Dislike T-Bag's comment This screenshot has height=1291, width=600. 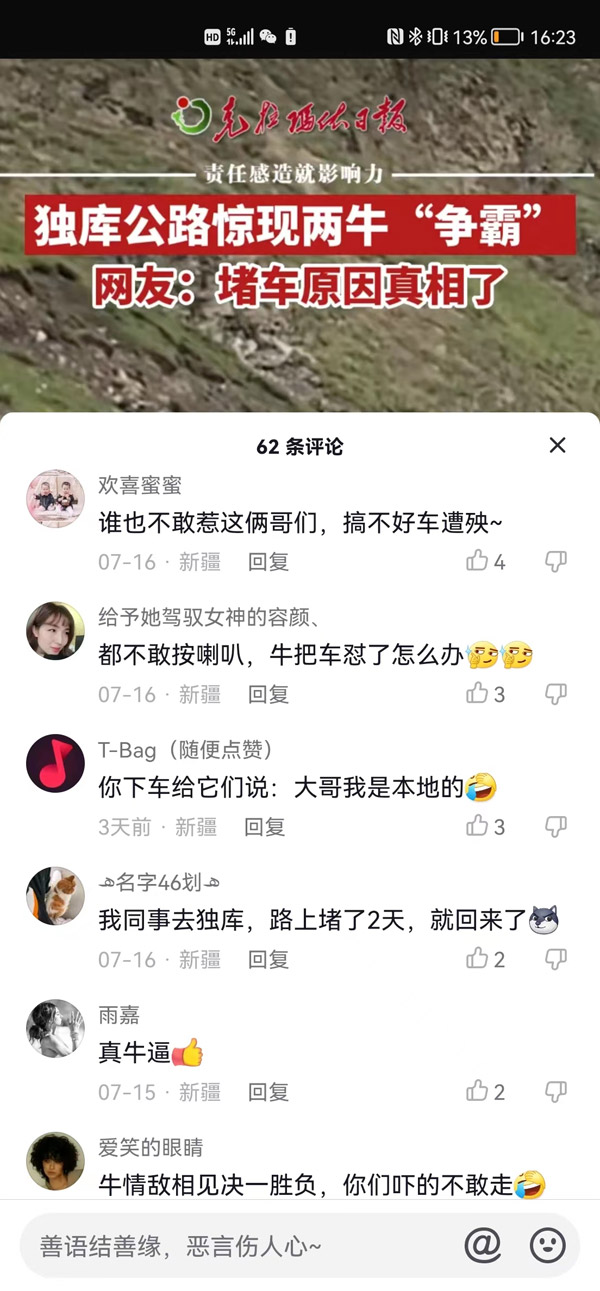point(555,826)
